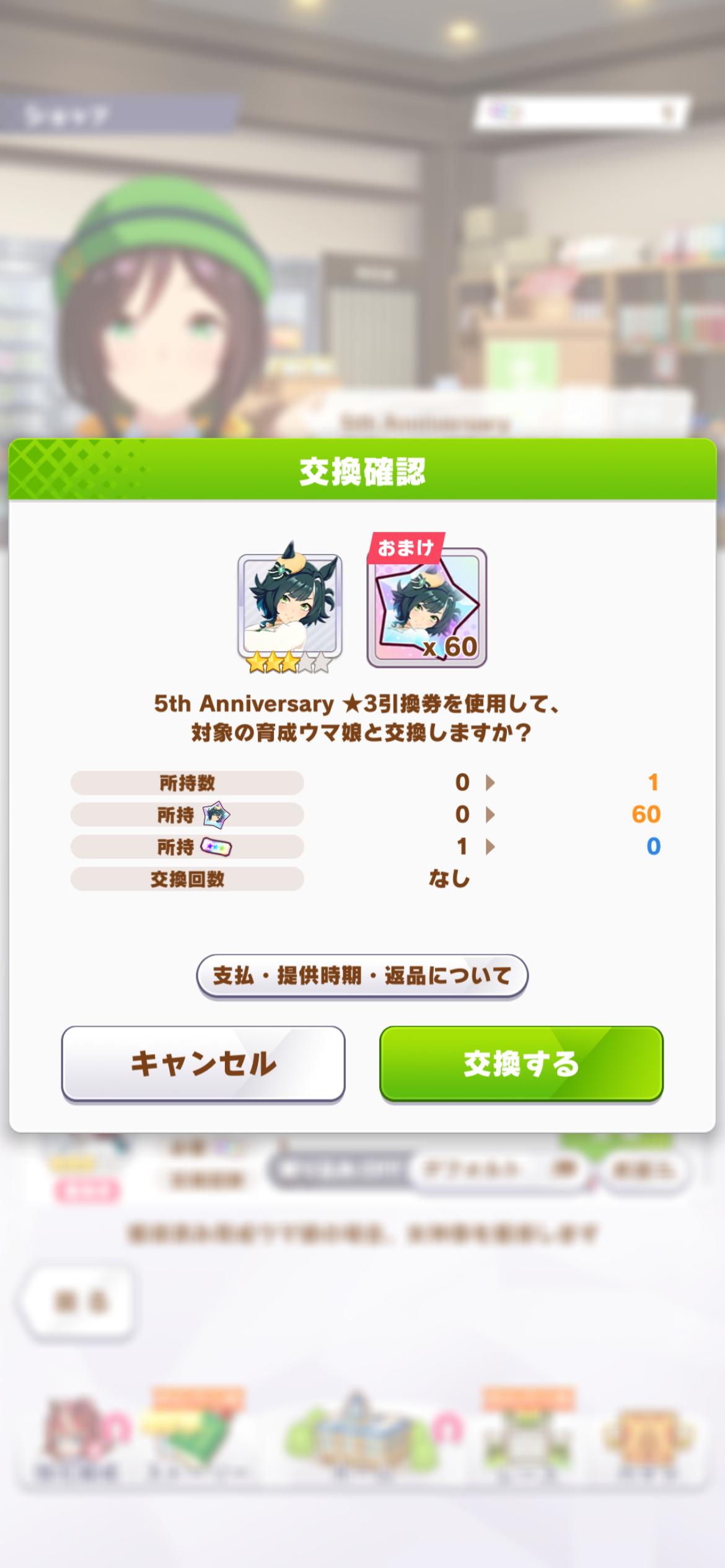View the おまけ bonus piece x60 item
Viewport: 725px width, 1568px height.
tap(426, 608)
